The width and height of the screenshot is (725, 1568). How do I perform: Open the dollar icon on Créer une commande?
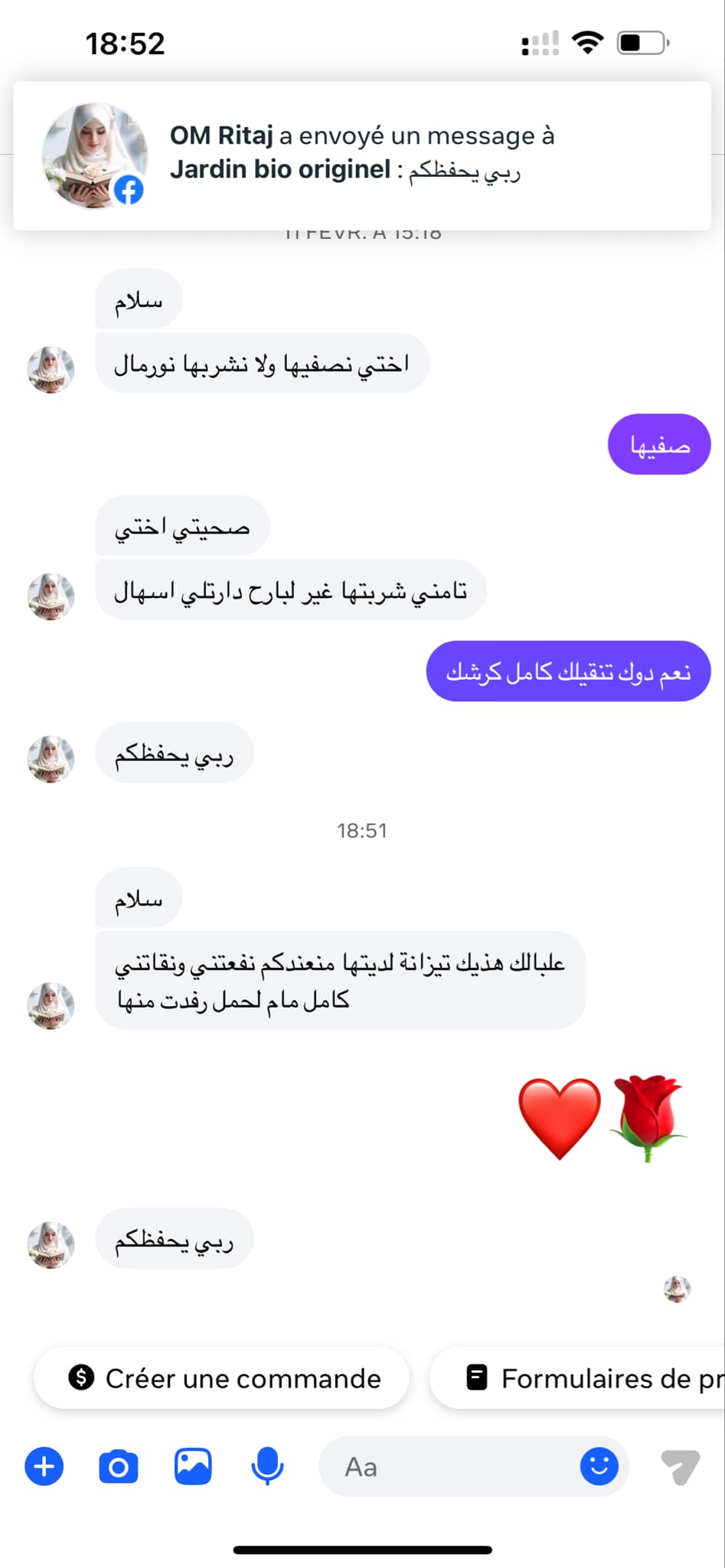pos(82,1377)
